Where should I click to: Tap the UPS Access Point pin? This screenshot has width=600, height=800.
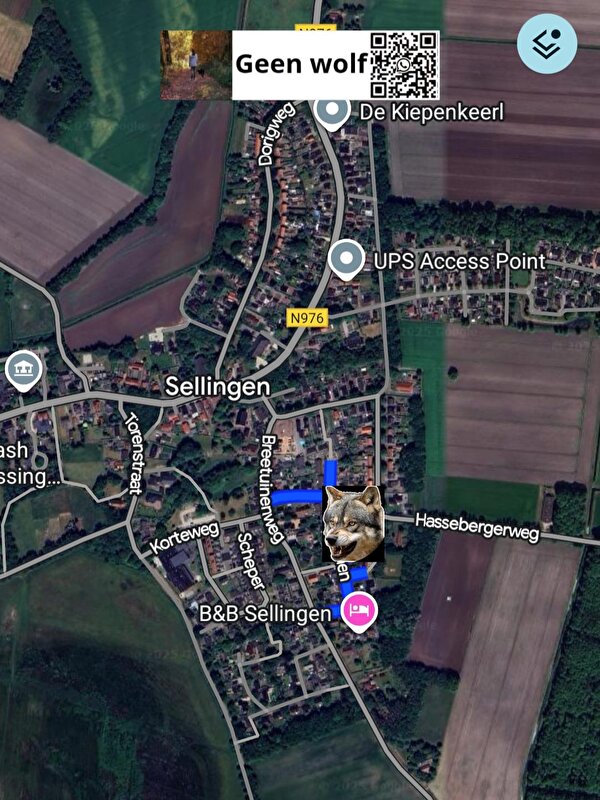point(347,260)
